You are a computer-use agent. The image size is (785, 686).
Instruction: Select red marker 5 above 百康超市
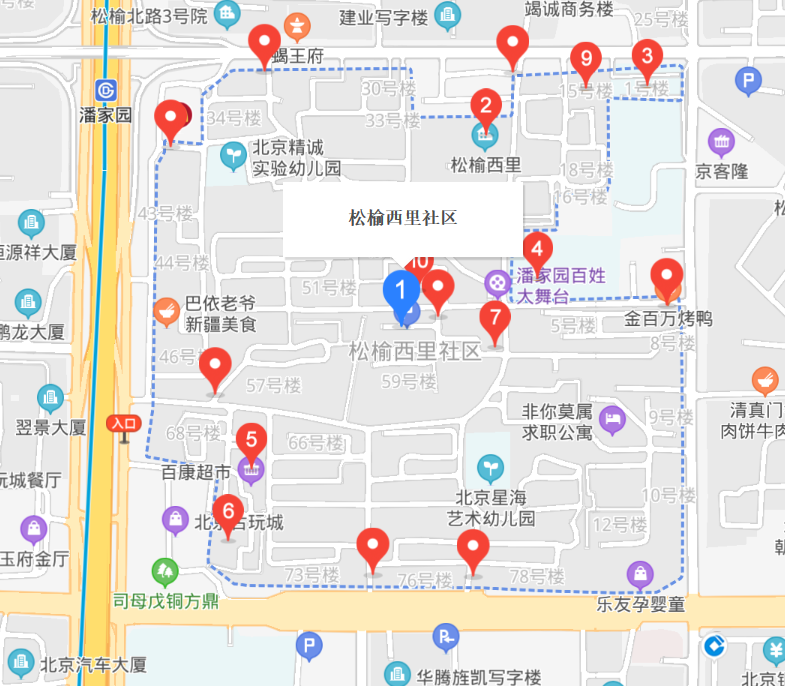(x=251, y=439)
